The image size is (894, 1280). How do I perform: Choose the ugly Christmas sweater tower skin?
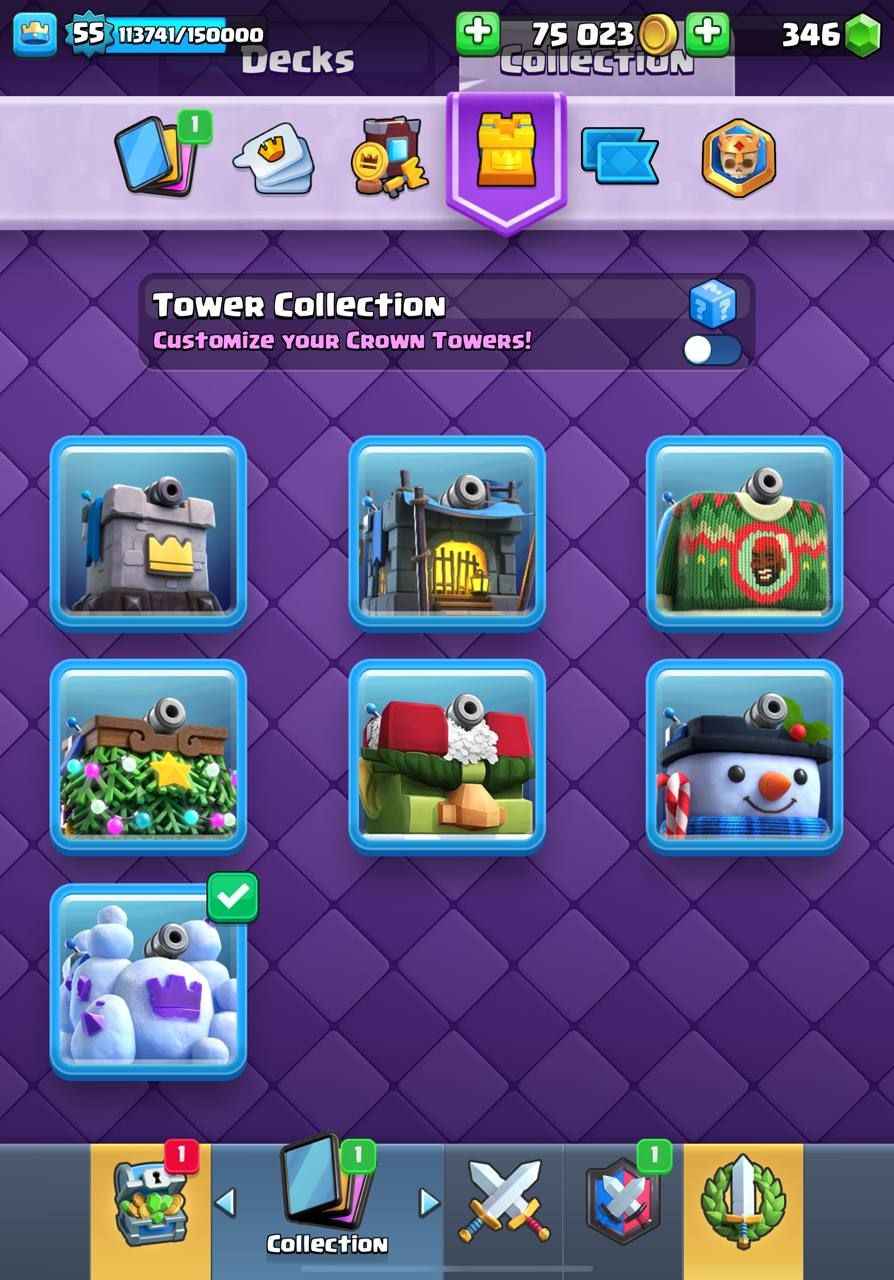(x=744, y=532)
